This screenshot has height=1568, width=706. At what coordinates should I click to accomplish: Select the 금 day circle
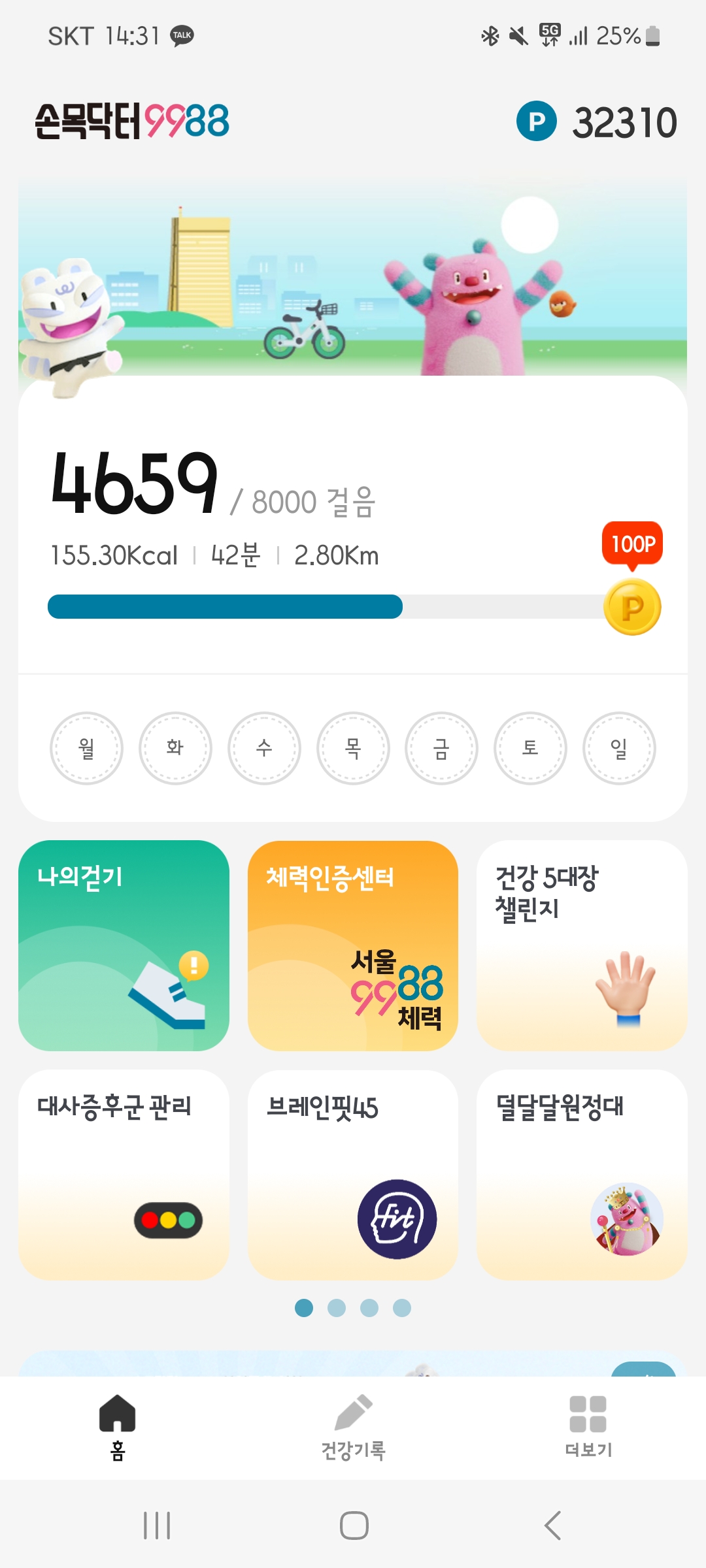click(x=441, y=748)
